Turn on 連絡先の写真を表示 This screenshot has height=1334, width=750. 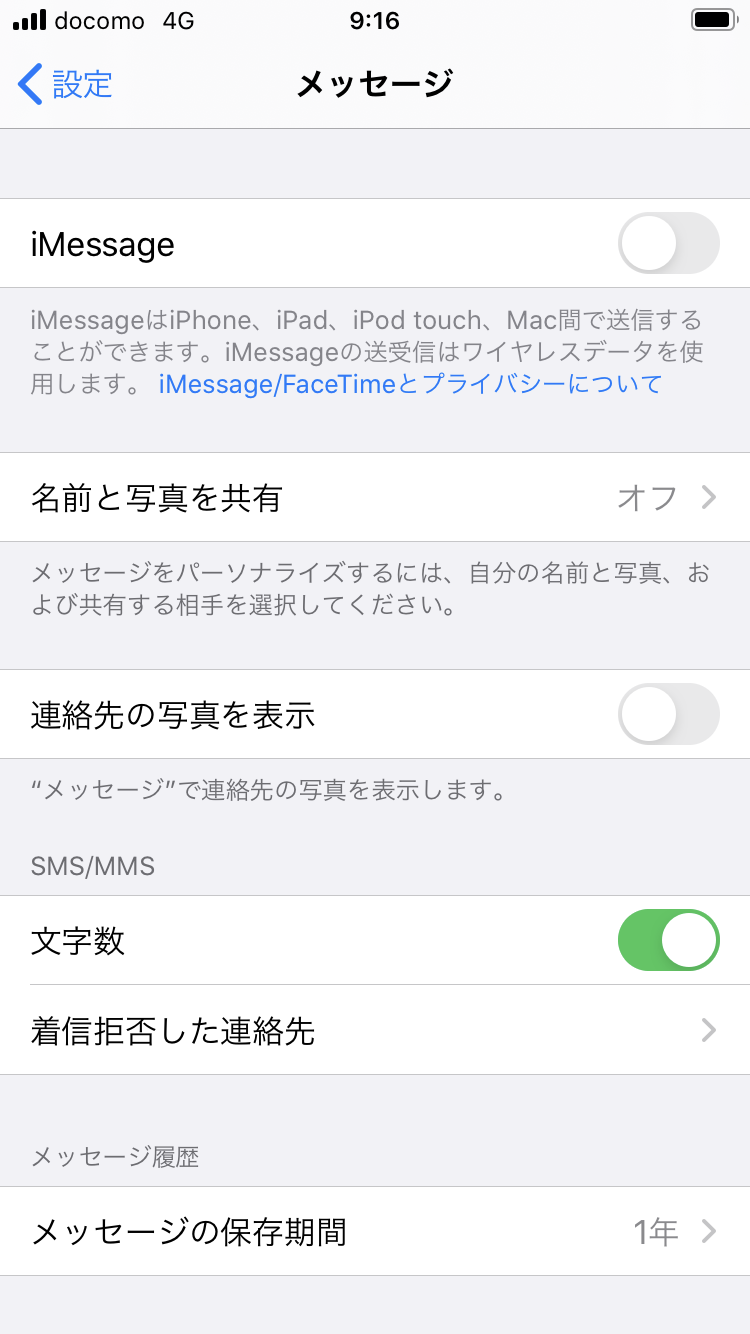(668, 714)
